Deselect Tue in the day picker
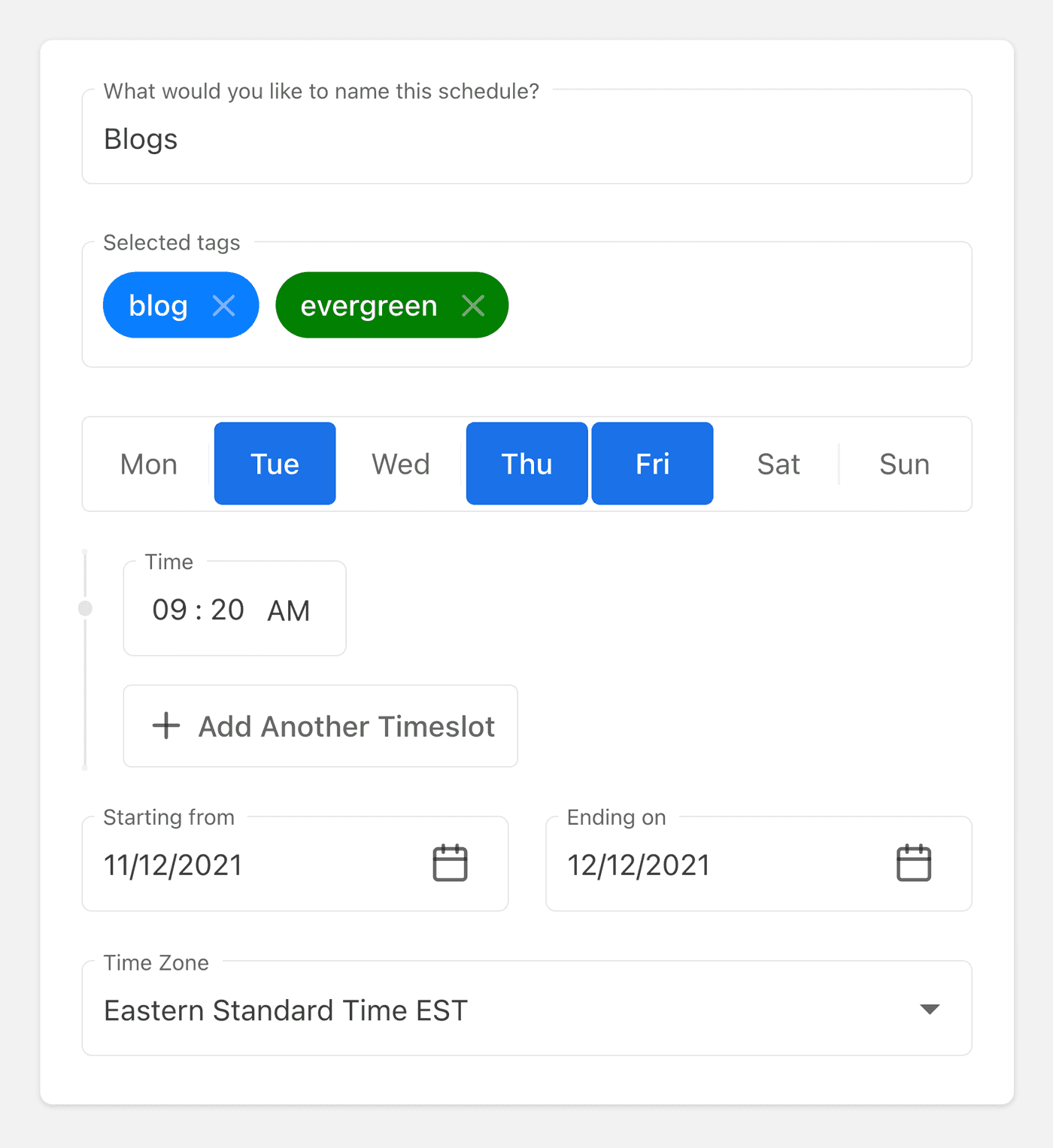 (x=275, y=464)
